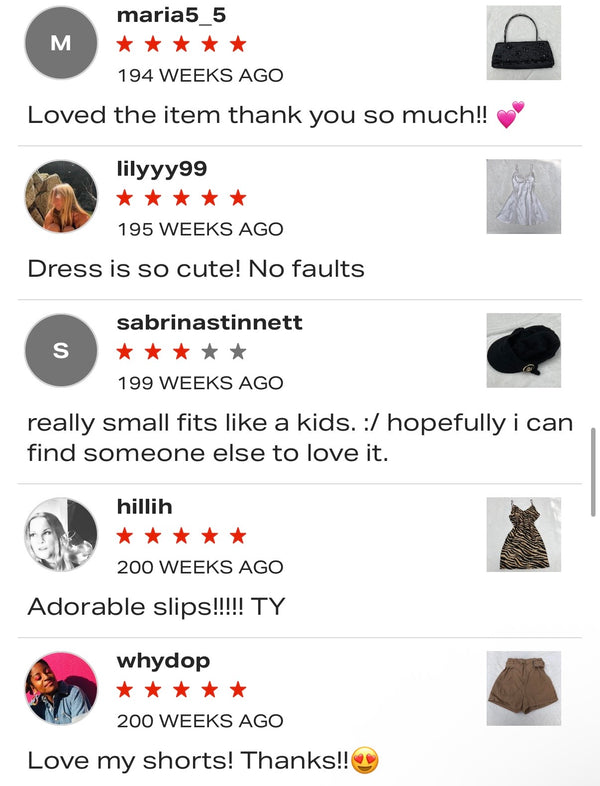The height and width of the screenshot is (786, 600).
Task: View the zebra print slip reviewed by hillih
Action: click(x=523, y=534)
